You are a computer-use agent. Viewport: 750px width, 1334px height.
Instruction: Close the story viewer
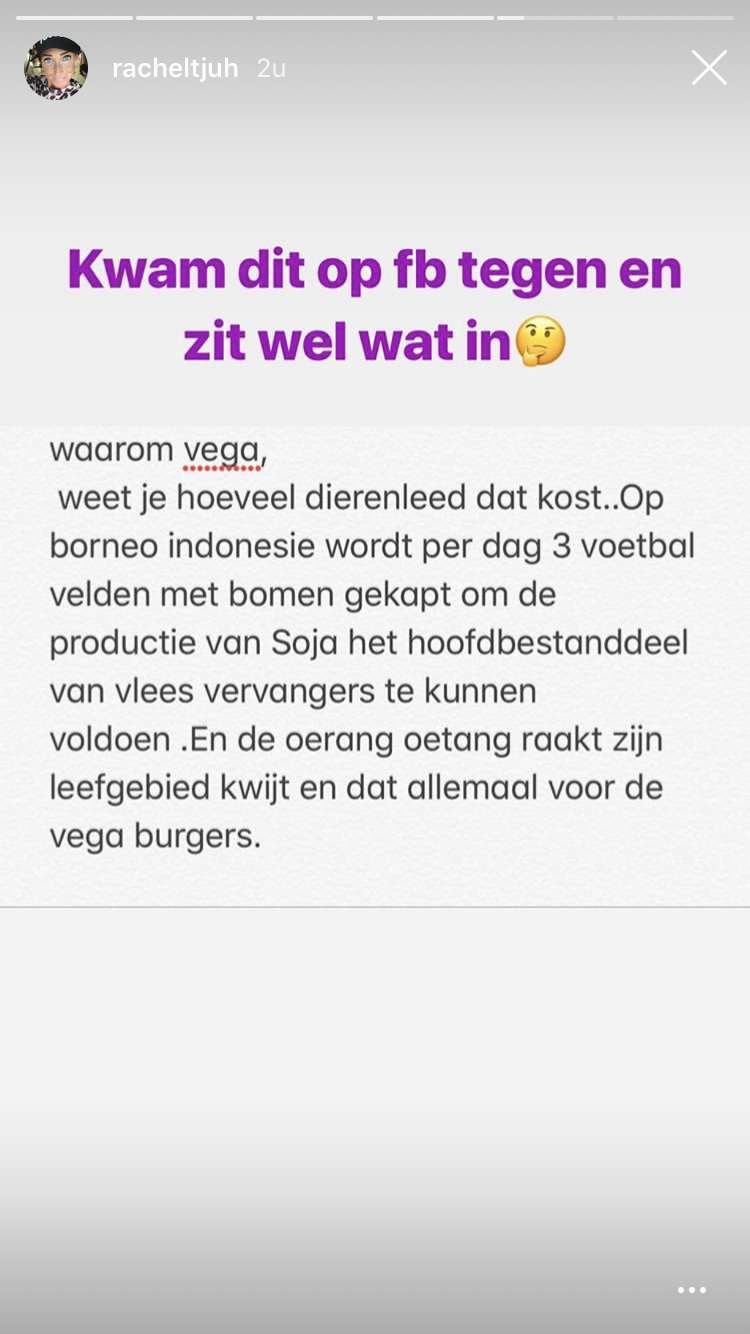tap(709, 68)
